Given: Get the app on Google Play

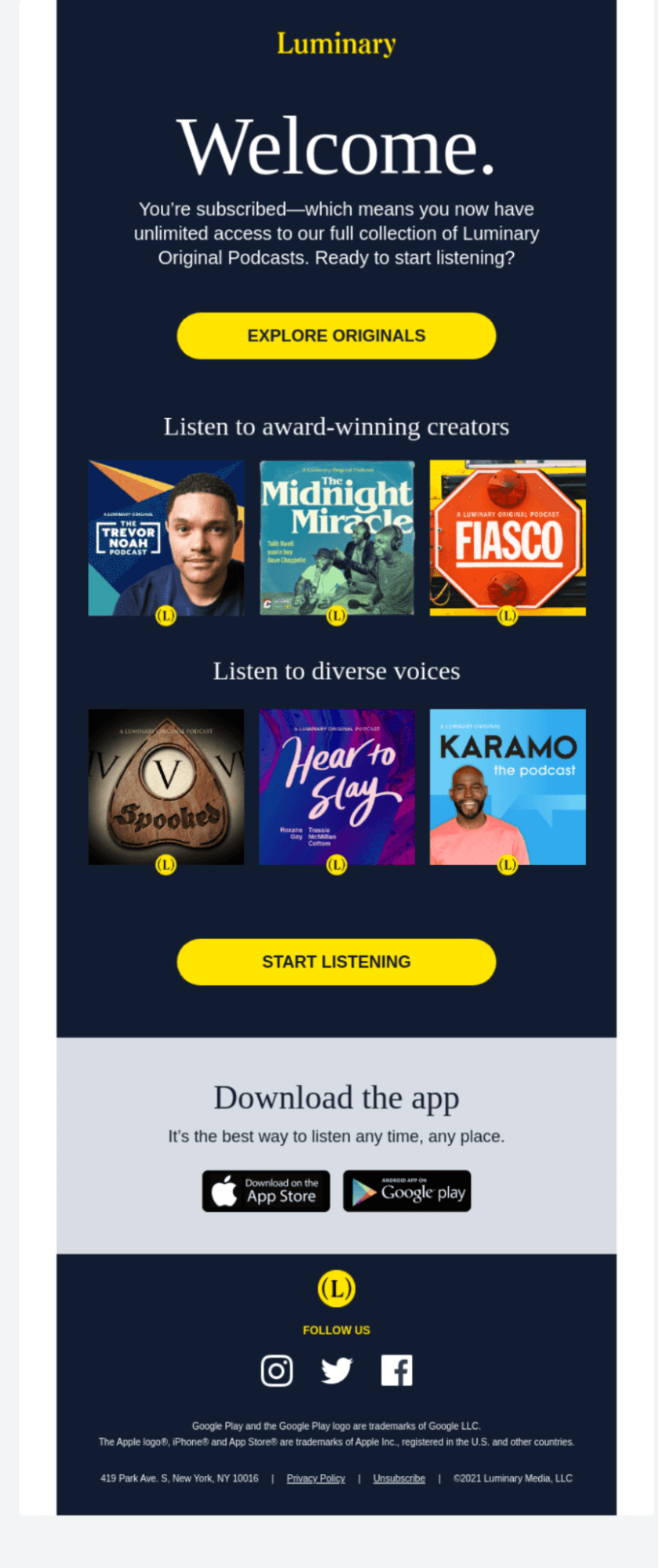Looking at the screenshot, I should coord(407,1191).
